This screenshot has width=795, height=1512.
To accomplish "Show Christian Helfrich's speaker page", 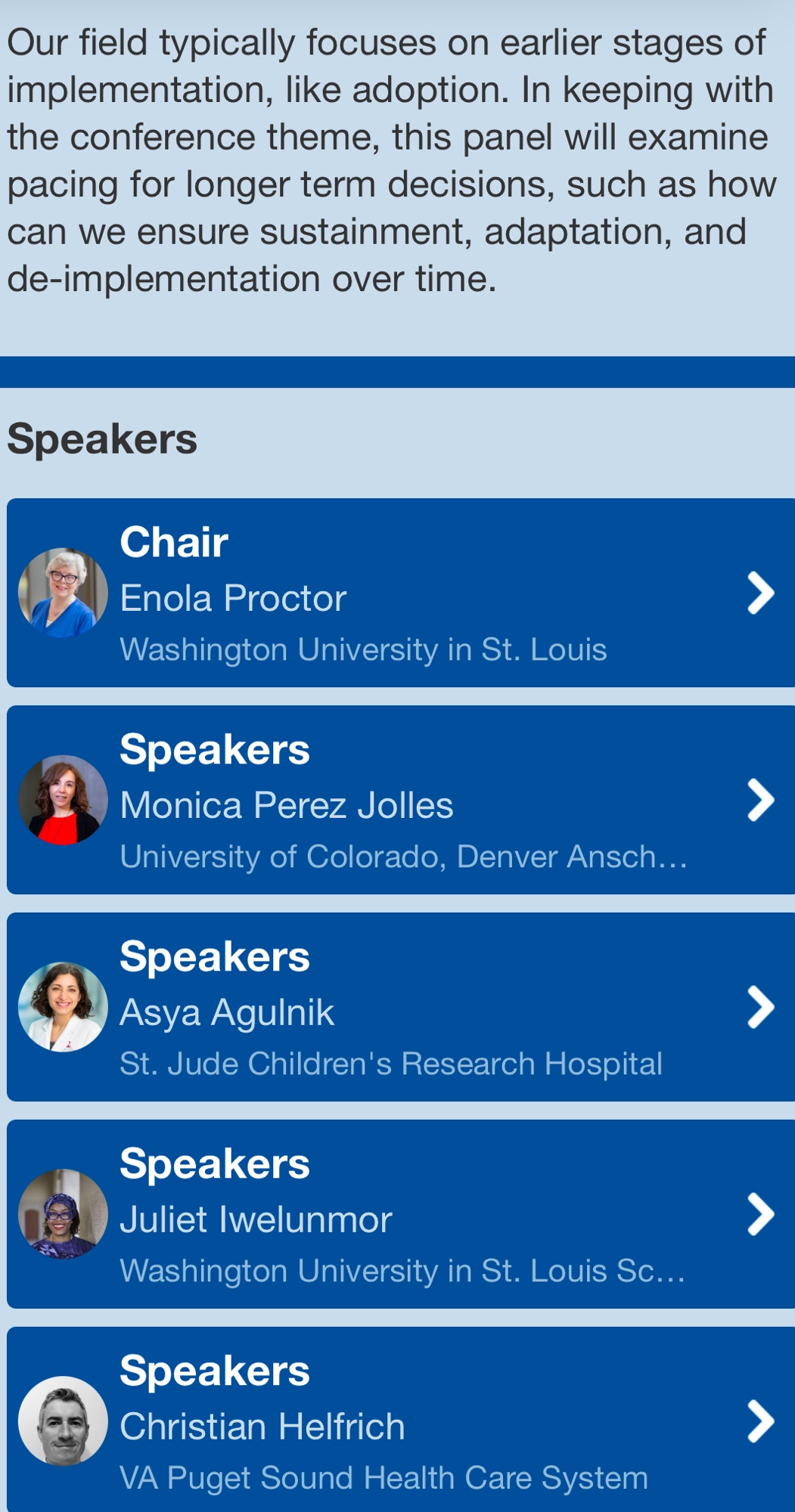I will [399, 1421].
